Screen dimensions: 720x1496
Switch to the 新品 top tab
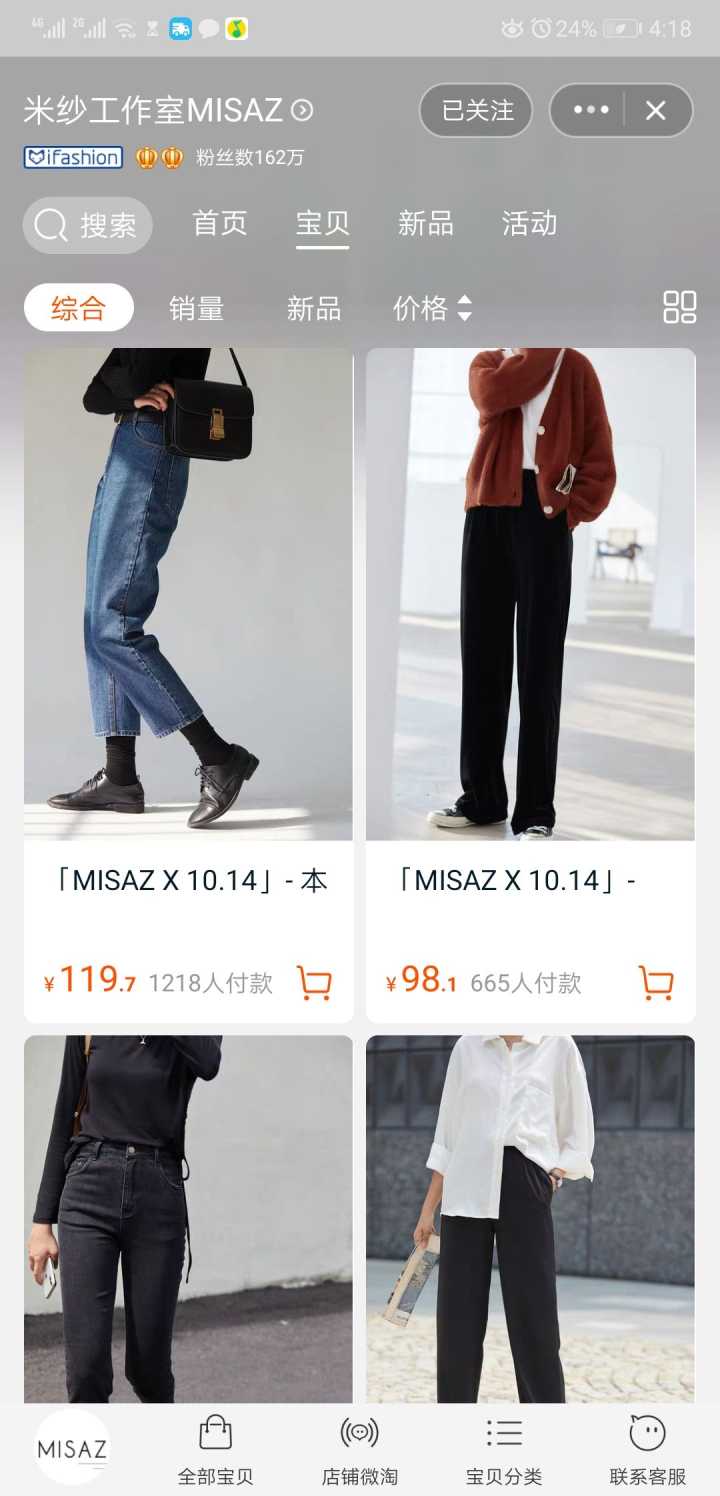426,223
